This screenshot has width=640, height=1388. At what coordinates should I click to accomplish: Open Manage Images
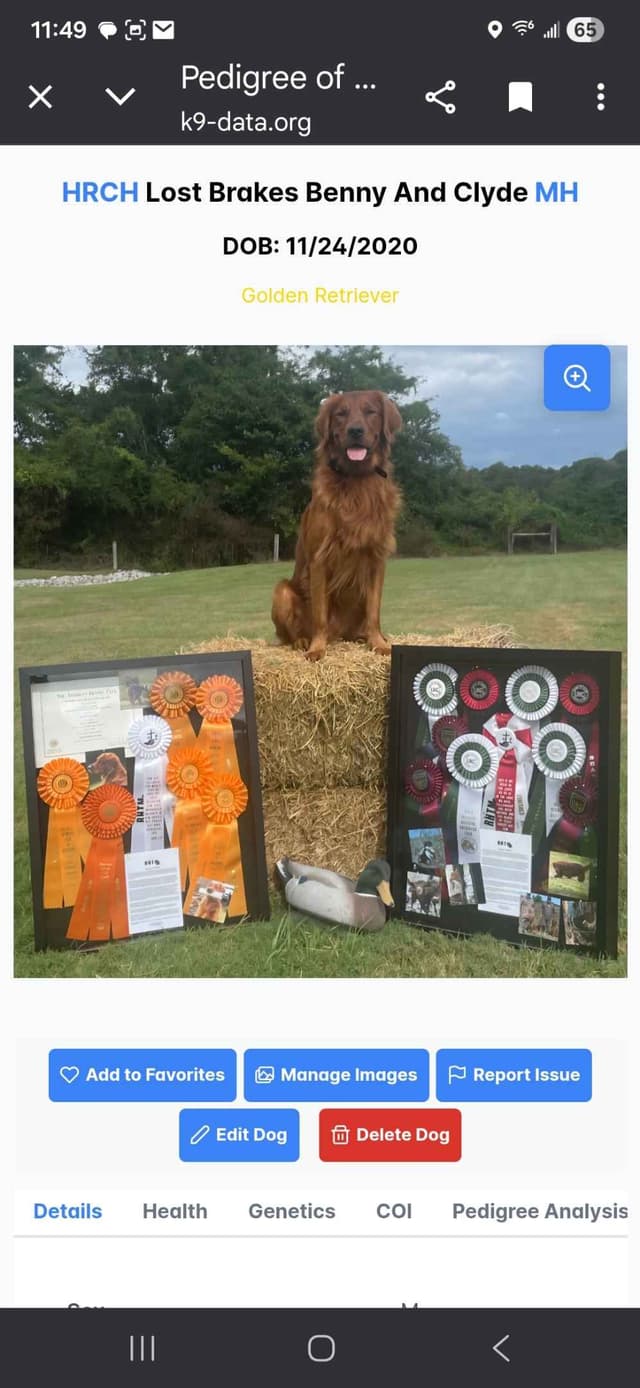(336, 1075)
